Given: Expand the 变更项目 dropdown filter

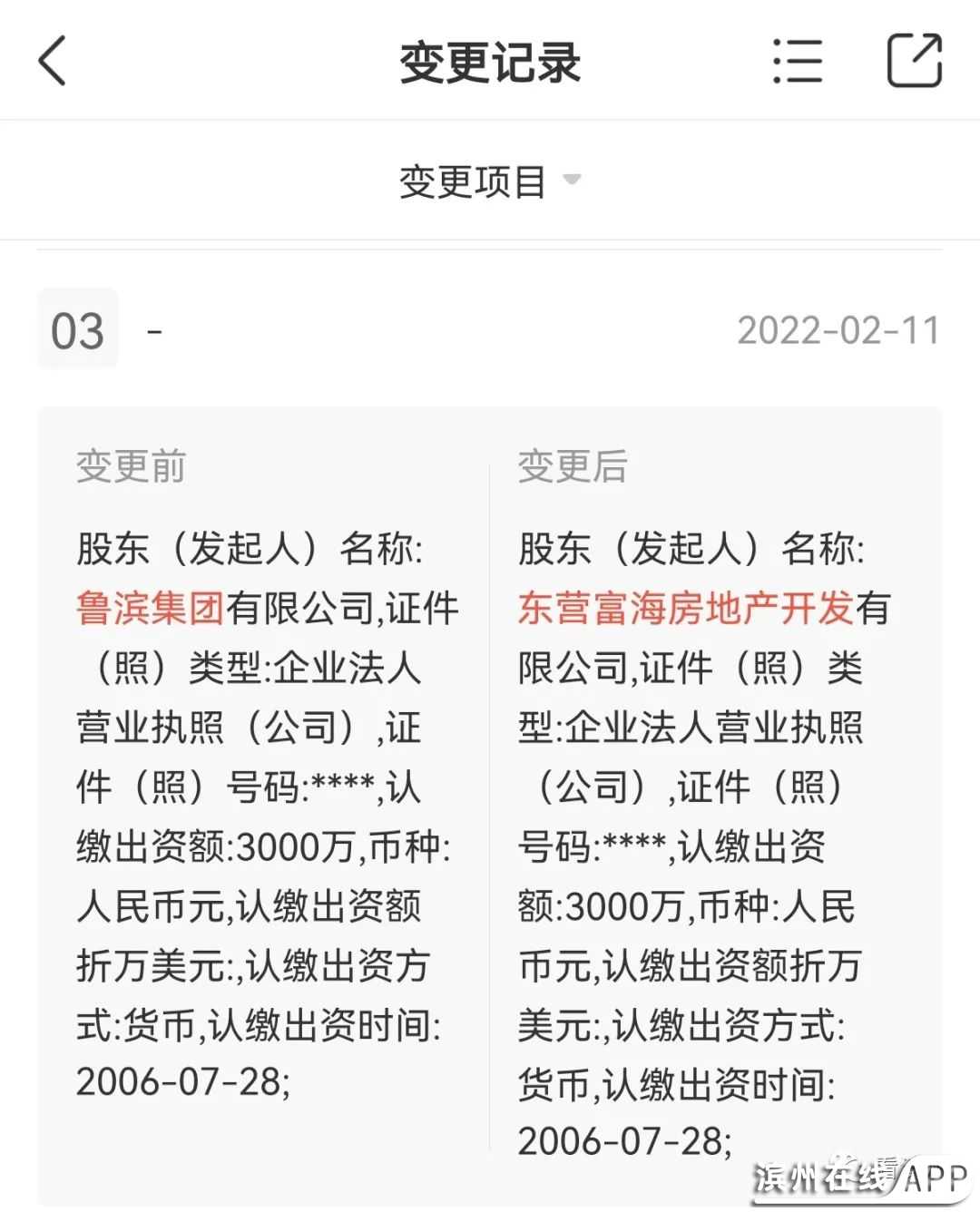Looking at the screenshot, I should tap(490, 181).
